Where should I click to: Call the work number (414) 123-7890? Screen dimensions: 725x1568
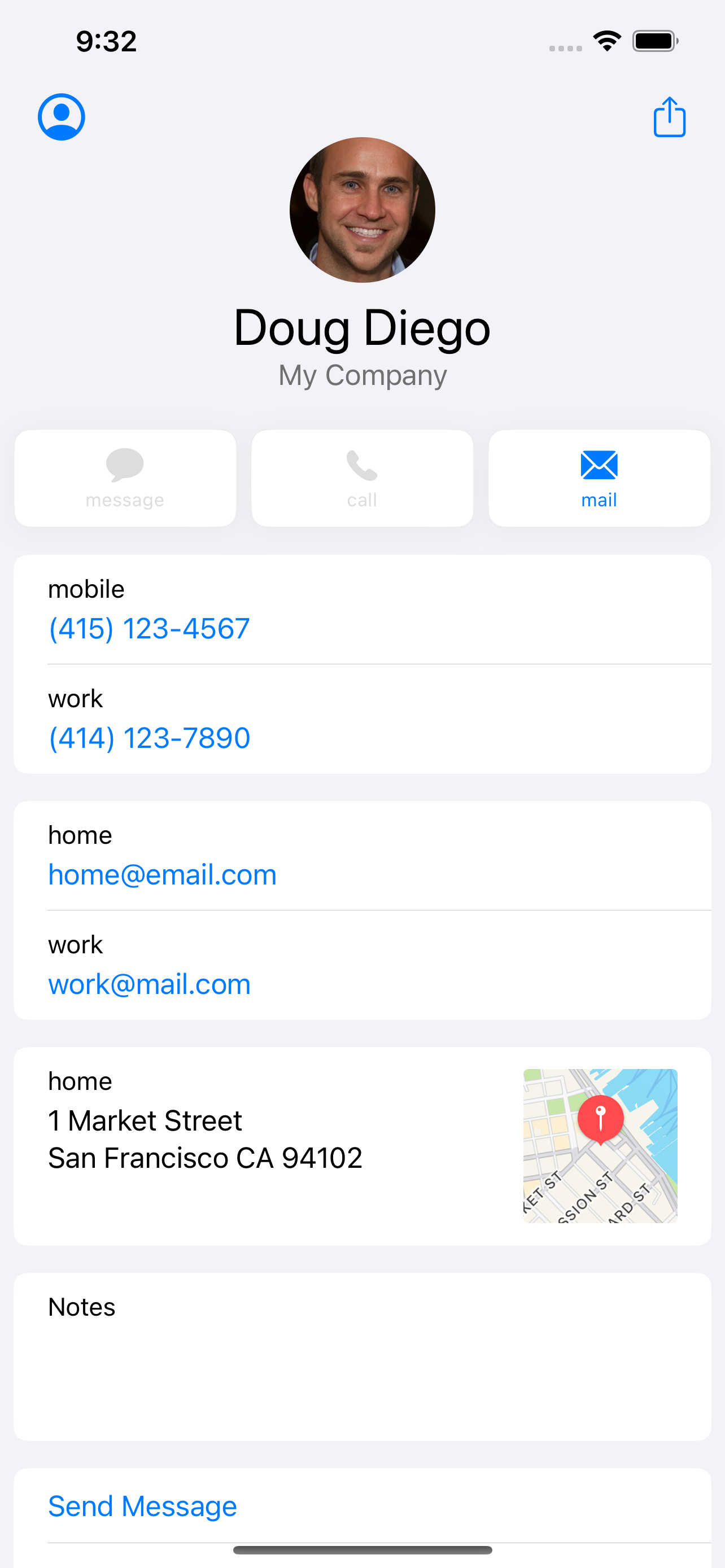pyautogui.click(x=149, y=738)
